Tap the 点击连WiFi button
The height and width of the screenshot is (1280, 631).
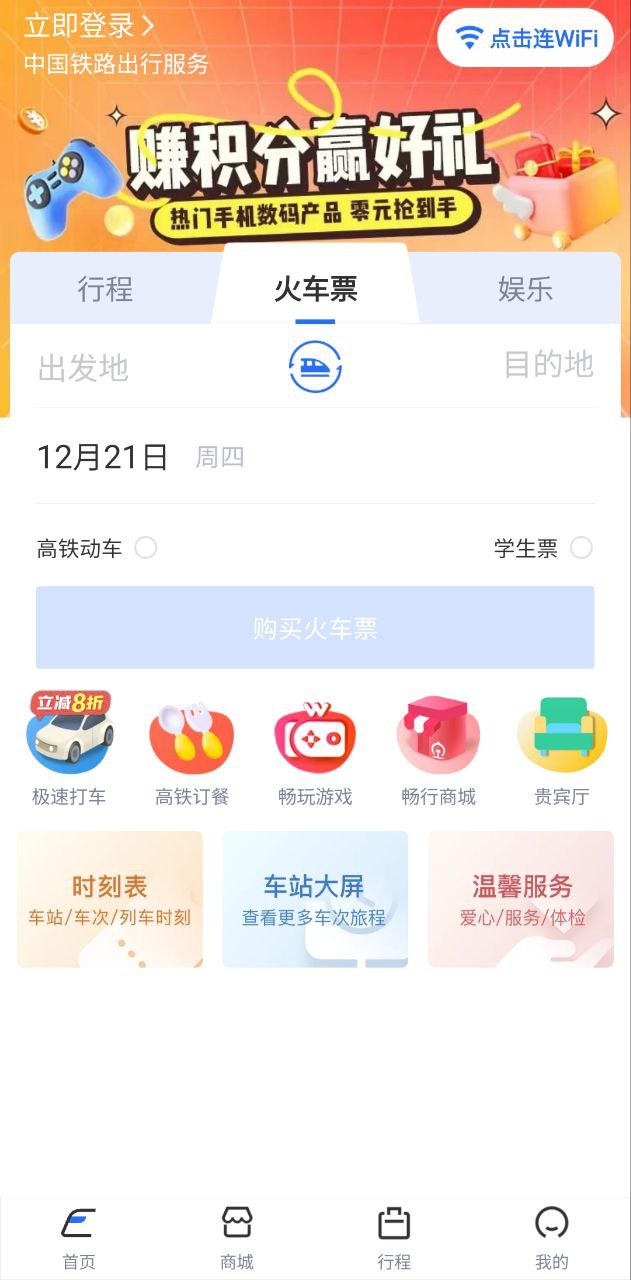coord(525,38)
